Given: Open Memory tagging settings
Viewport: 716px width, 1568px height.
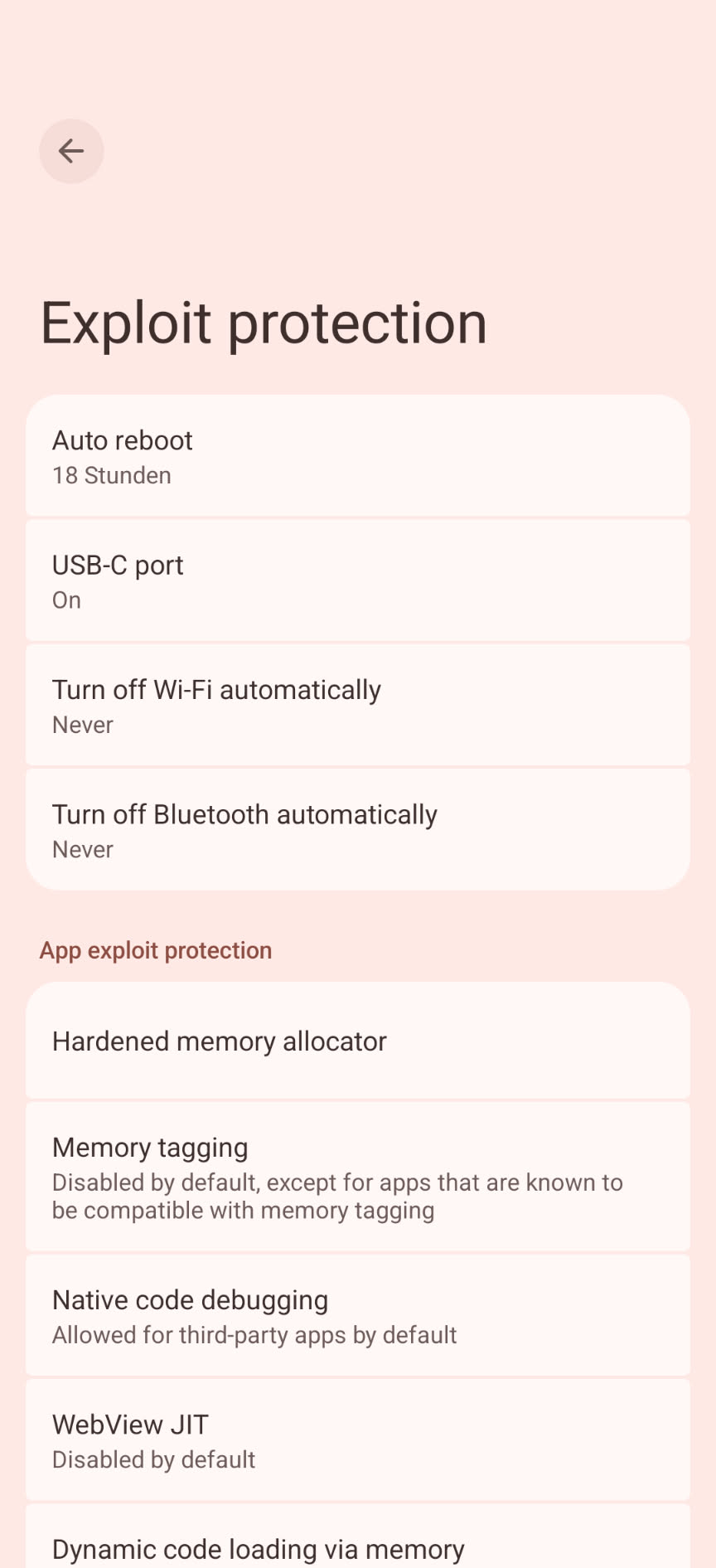Looking at the screenshot, I should pos(358,1177).
